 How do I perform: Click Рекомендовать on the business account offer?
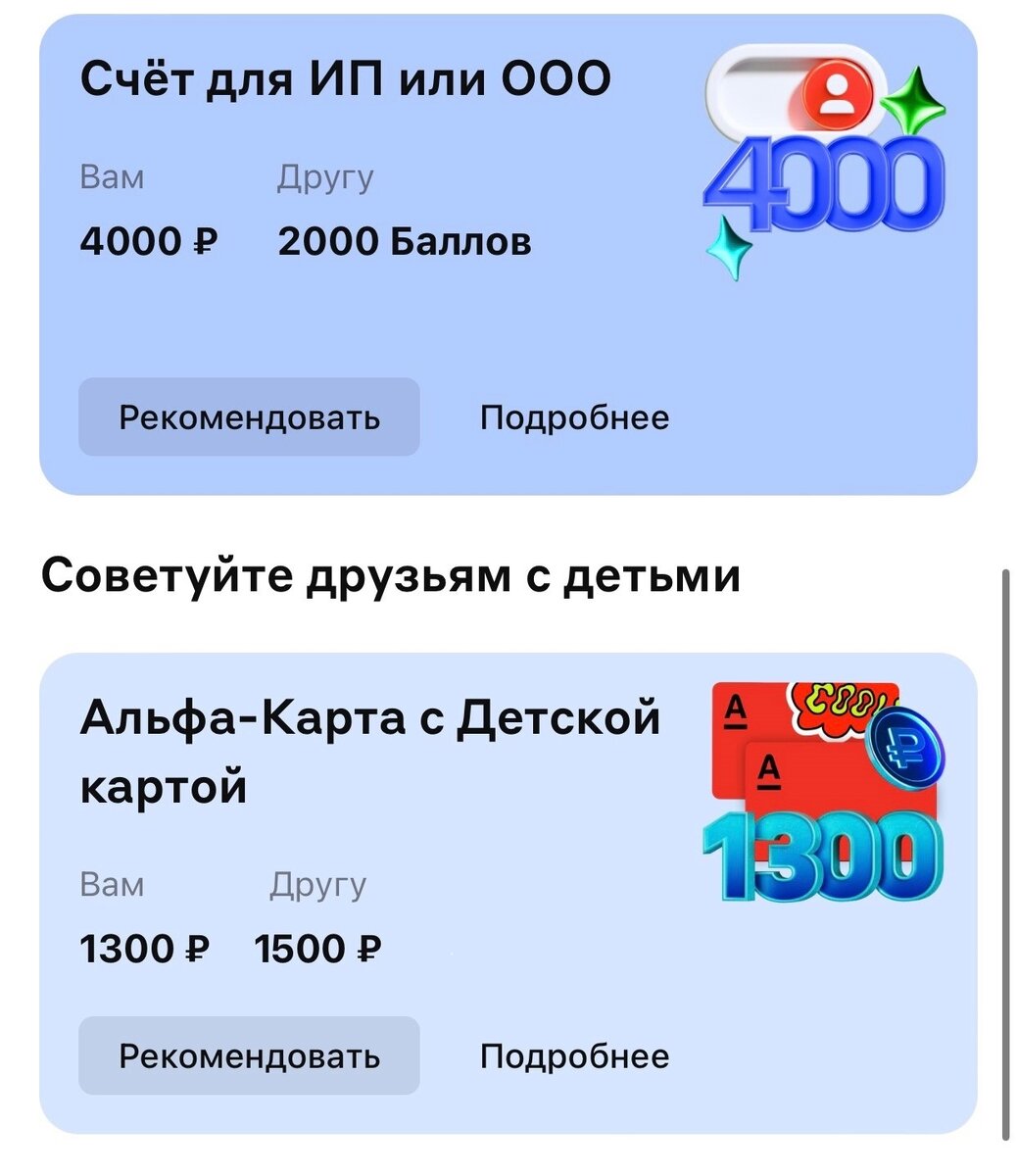(249, 416)
